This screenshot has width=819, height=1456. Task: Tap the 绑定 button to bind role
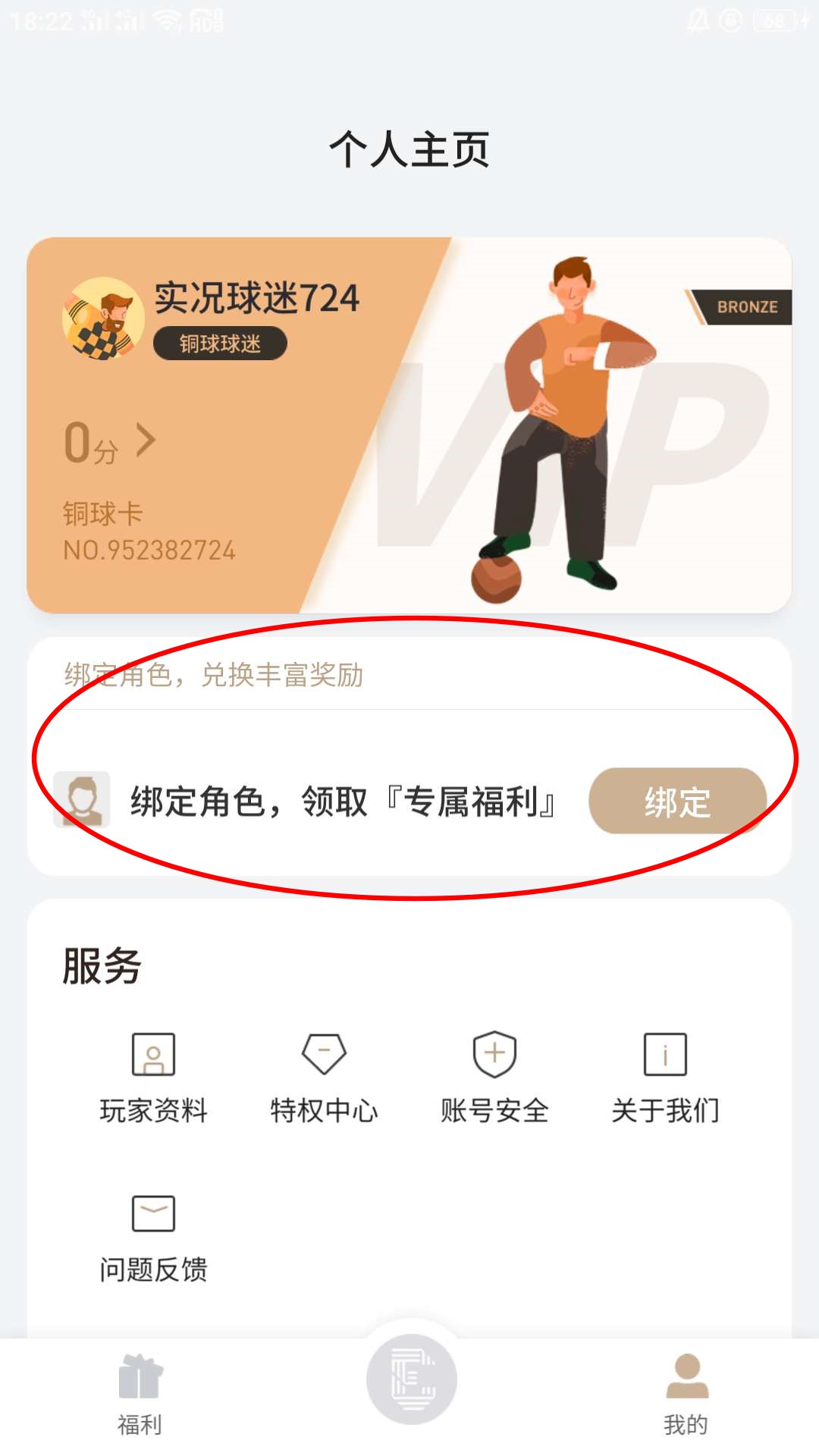[677, 801]
